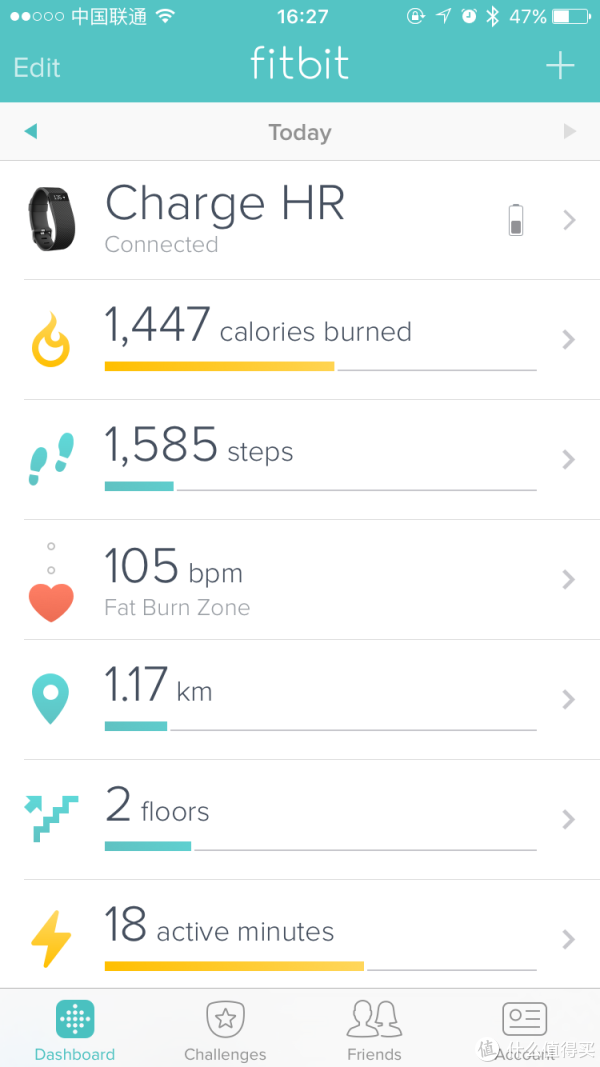Tap the Edit button
Image resolution: width=600 pixels, height=1067 pixels.
click(37, 67)
